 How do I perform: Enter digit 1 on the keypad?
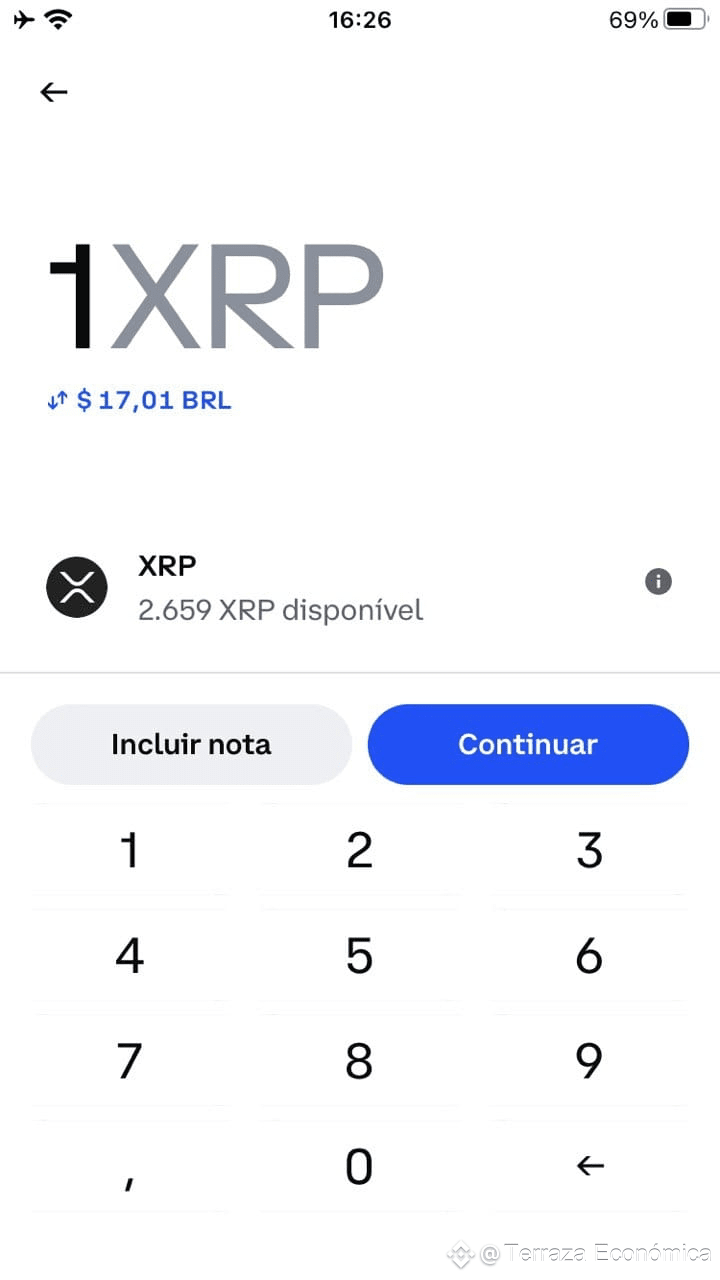129,850
